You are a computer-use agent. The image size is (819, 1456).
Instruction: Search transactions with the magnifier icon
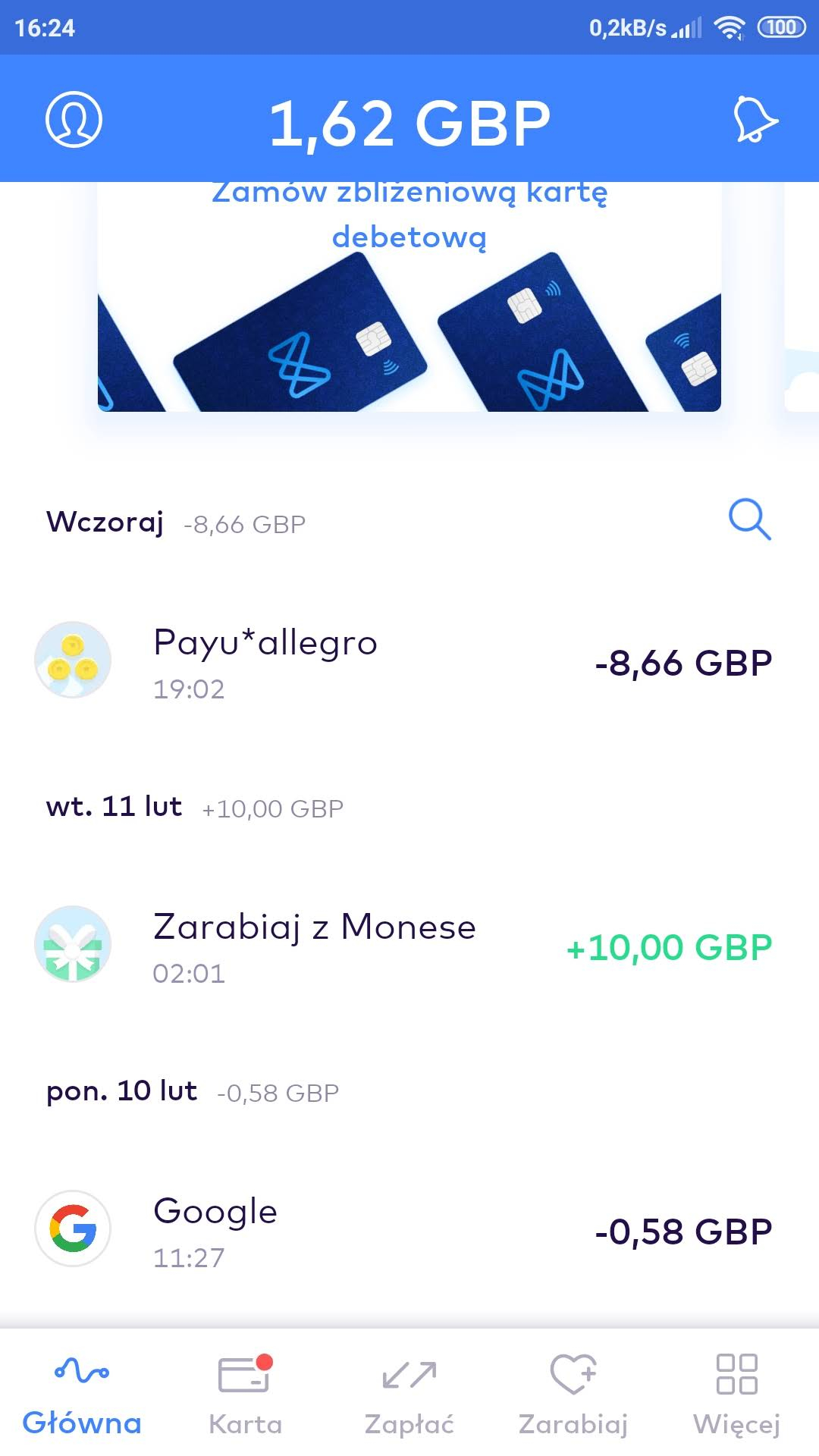pos(749,520)
